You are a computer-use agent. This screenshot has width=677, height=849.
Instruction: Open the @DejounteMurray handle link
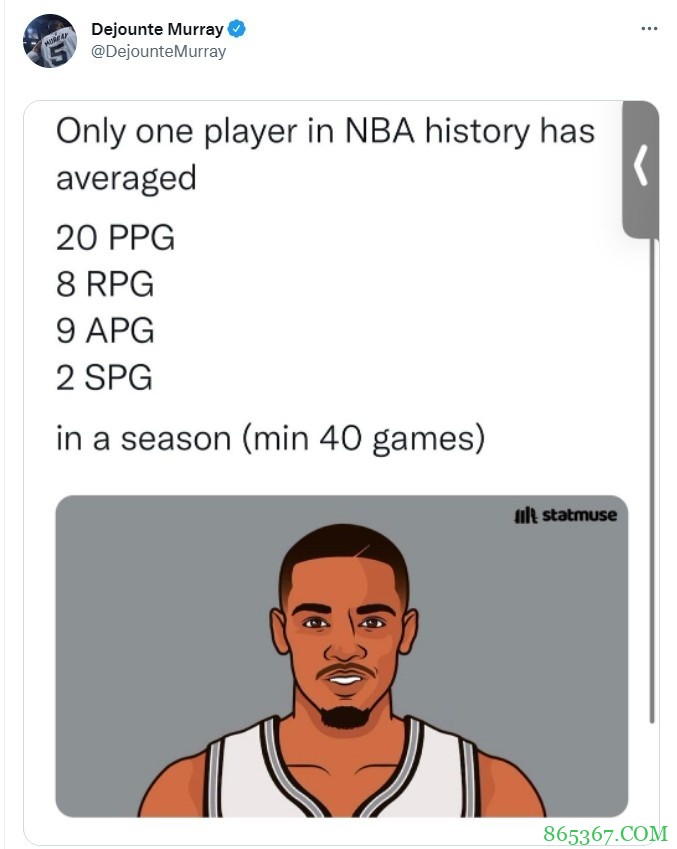pyautogui.click(x=159, y=51)
